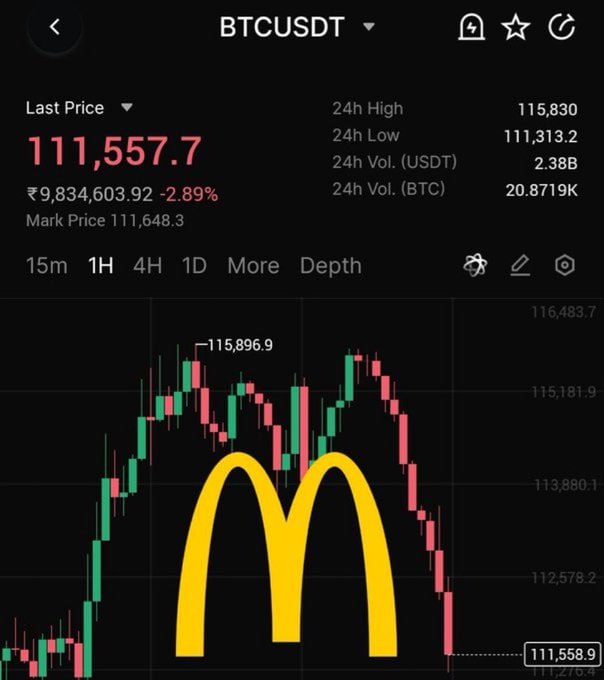Open the chart indicators icon

pos(475,265)
